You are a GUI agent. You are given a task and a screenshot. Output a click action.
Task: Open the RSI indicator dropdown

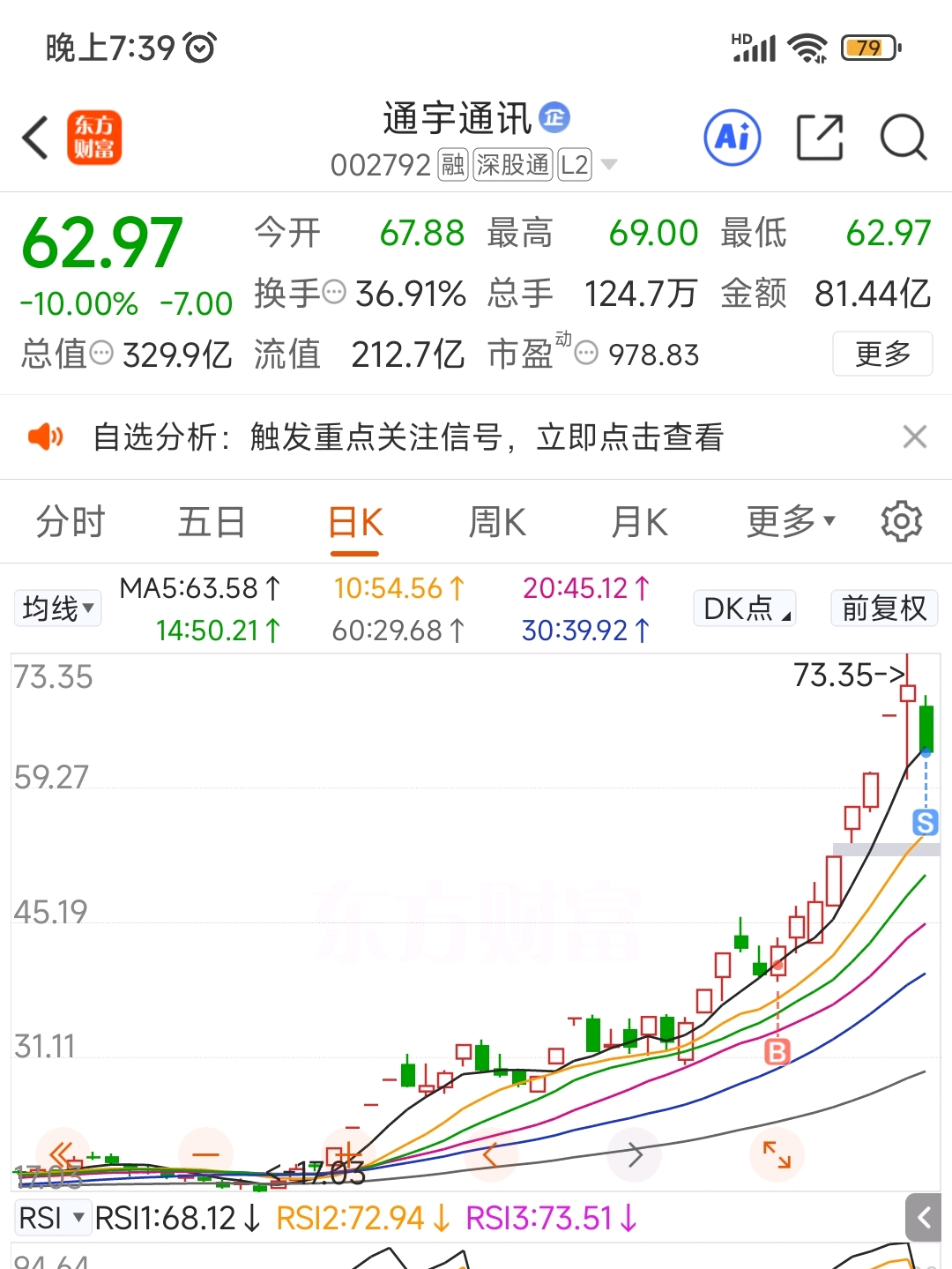point(52,1218)
